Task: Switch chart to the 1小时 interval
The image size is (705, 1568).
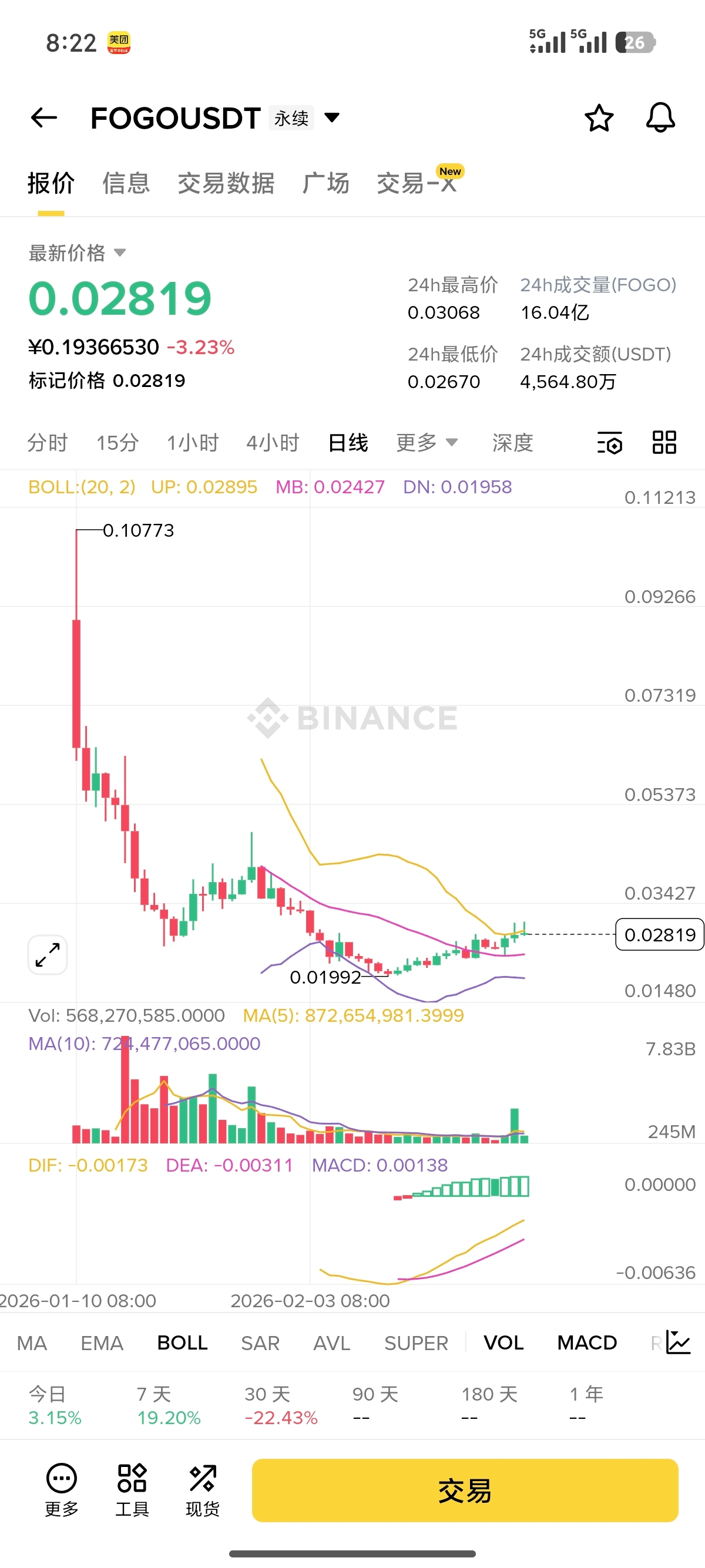Action: [192, 443]
